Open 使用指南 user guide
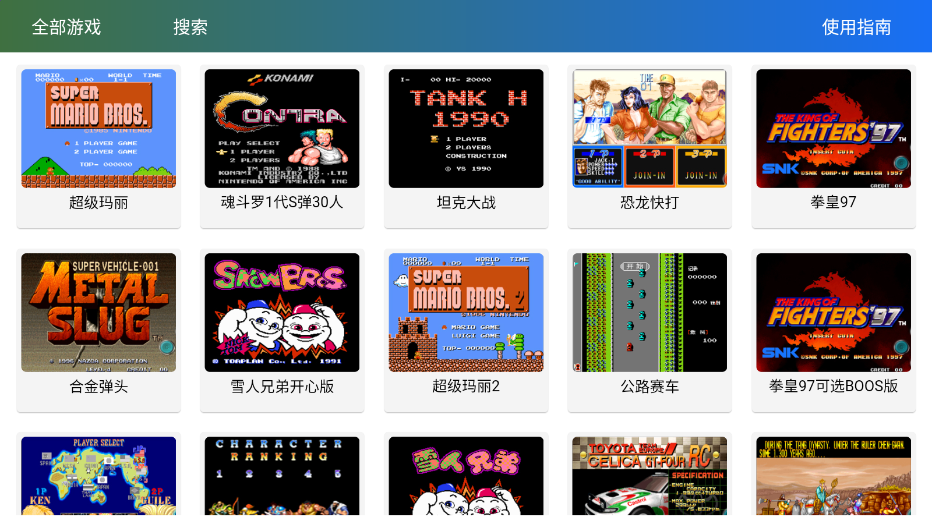932x524 pixels. tap(856, 27)
